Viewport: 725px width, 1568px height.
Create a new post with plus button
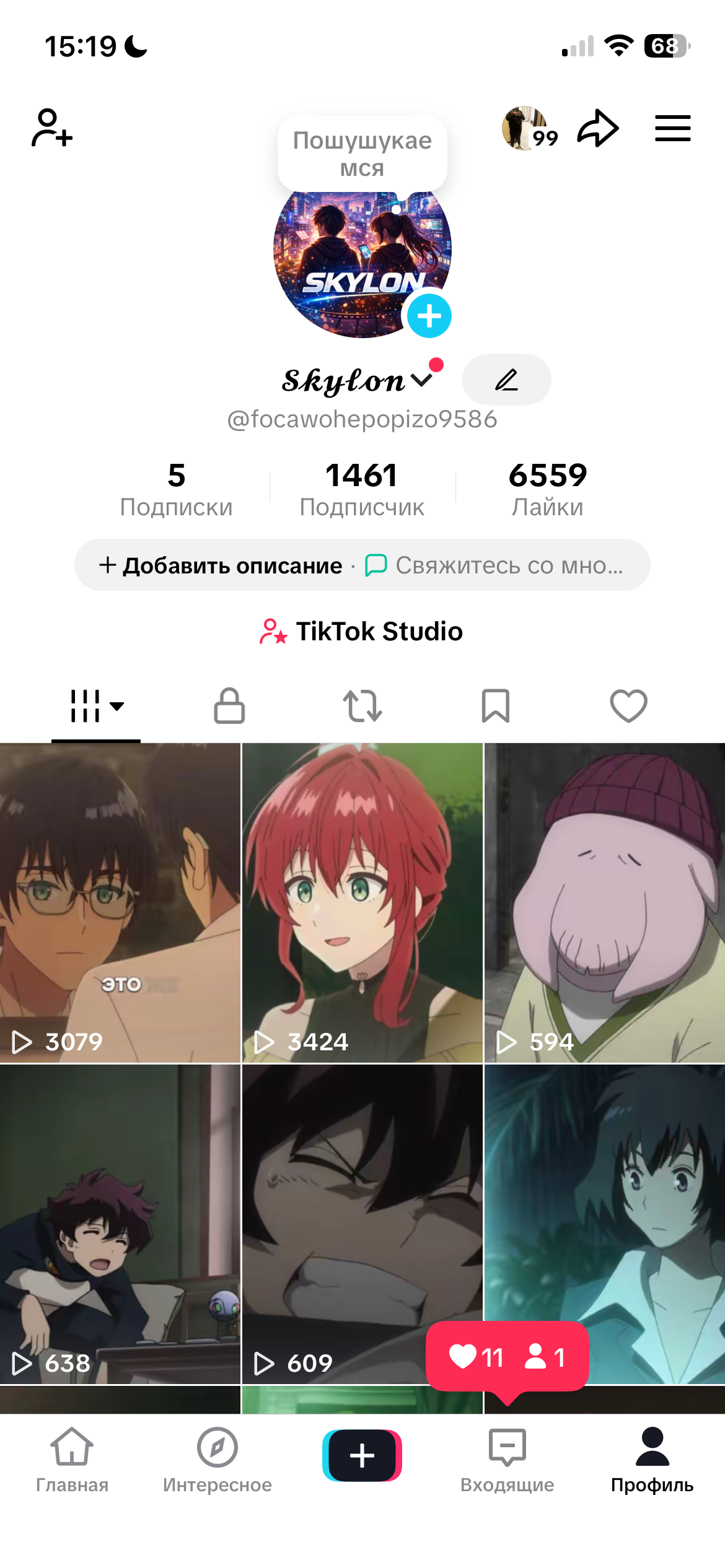[x=362, y=1455]
